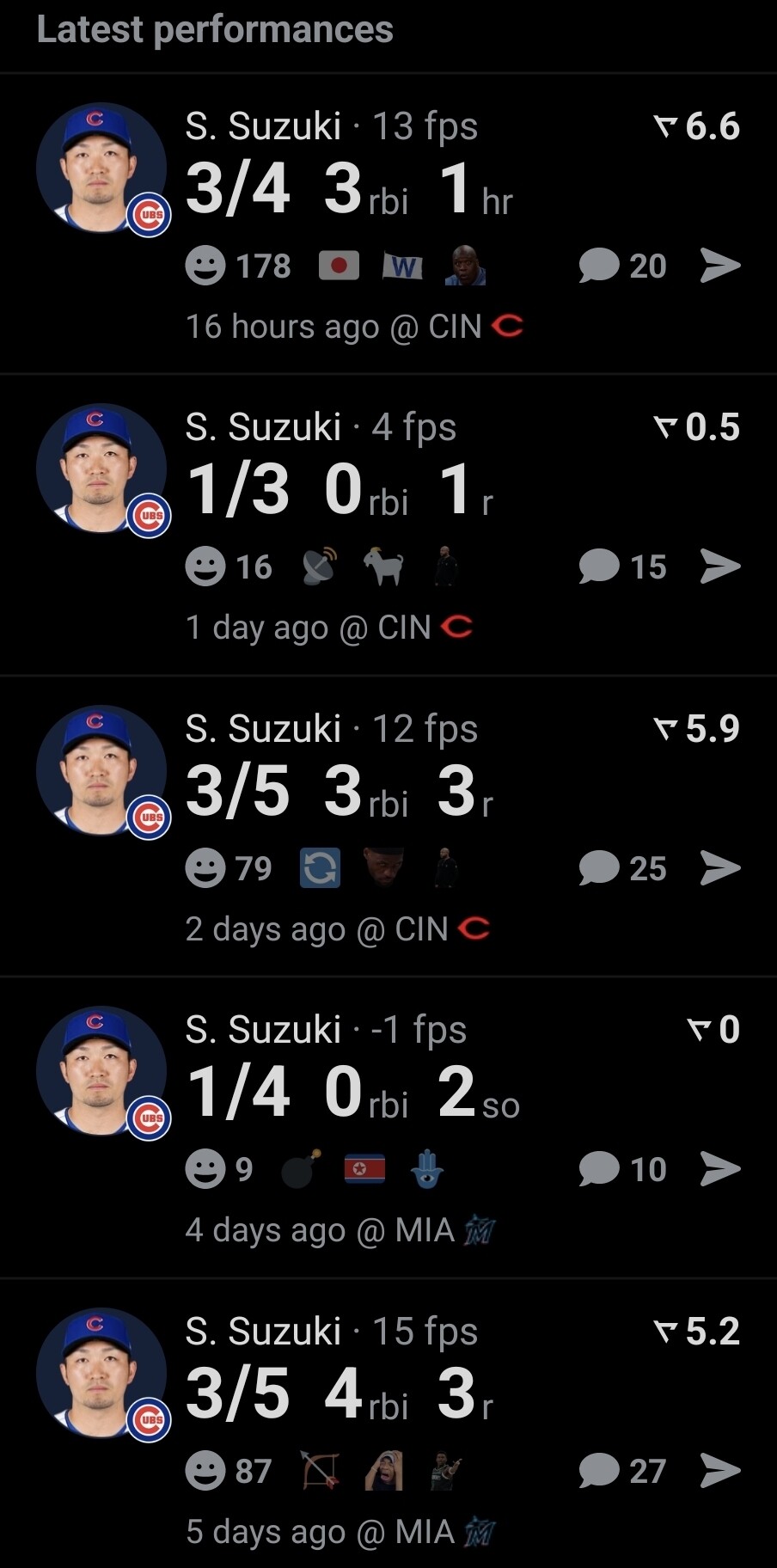React to the 2 days ago performance
This screenshot has width=777, height=1568.
[x=205, y=868]
